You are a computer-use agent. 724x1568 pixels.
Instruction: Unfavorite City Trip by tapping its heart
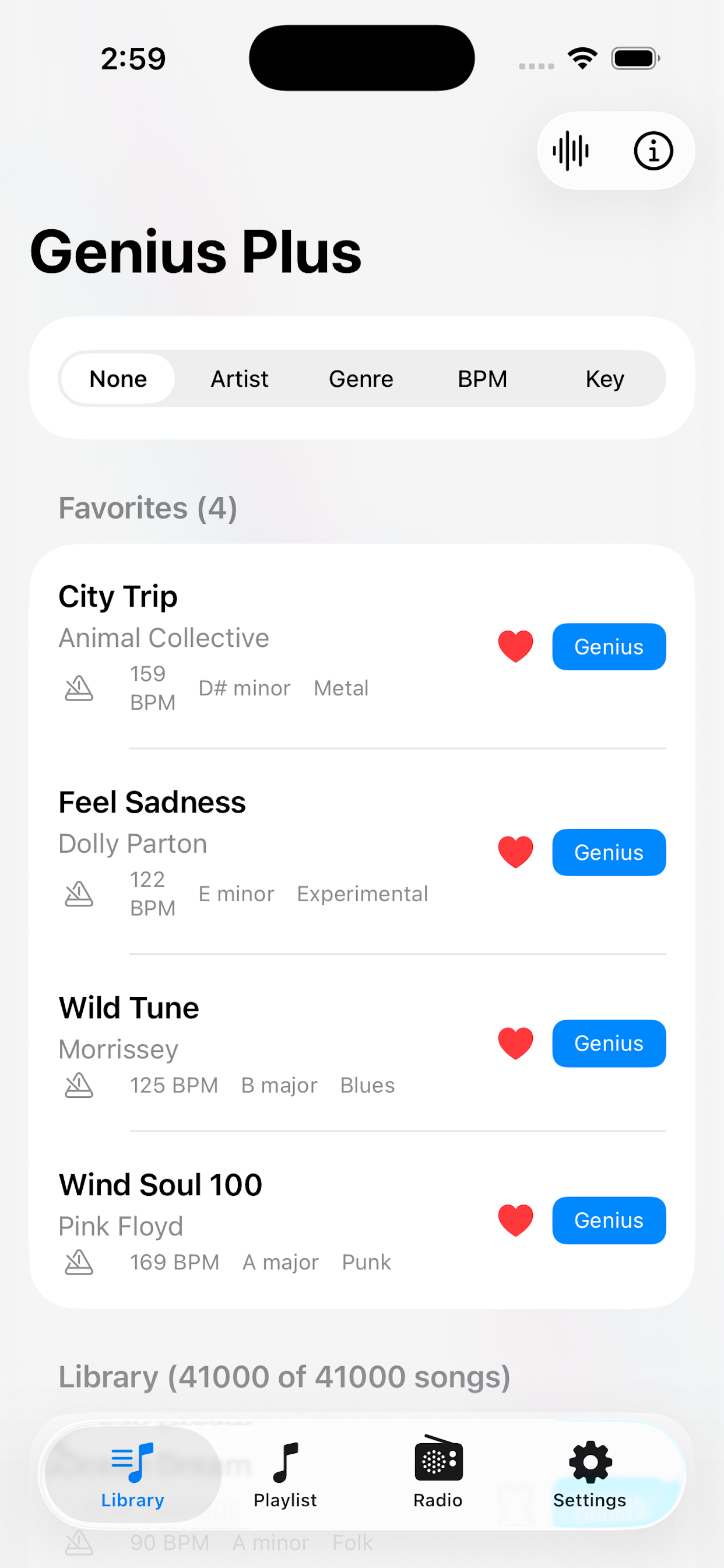[x=515, y=646]
